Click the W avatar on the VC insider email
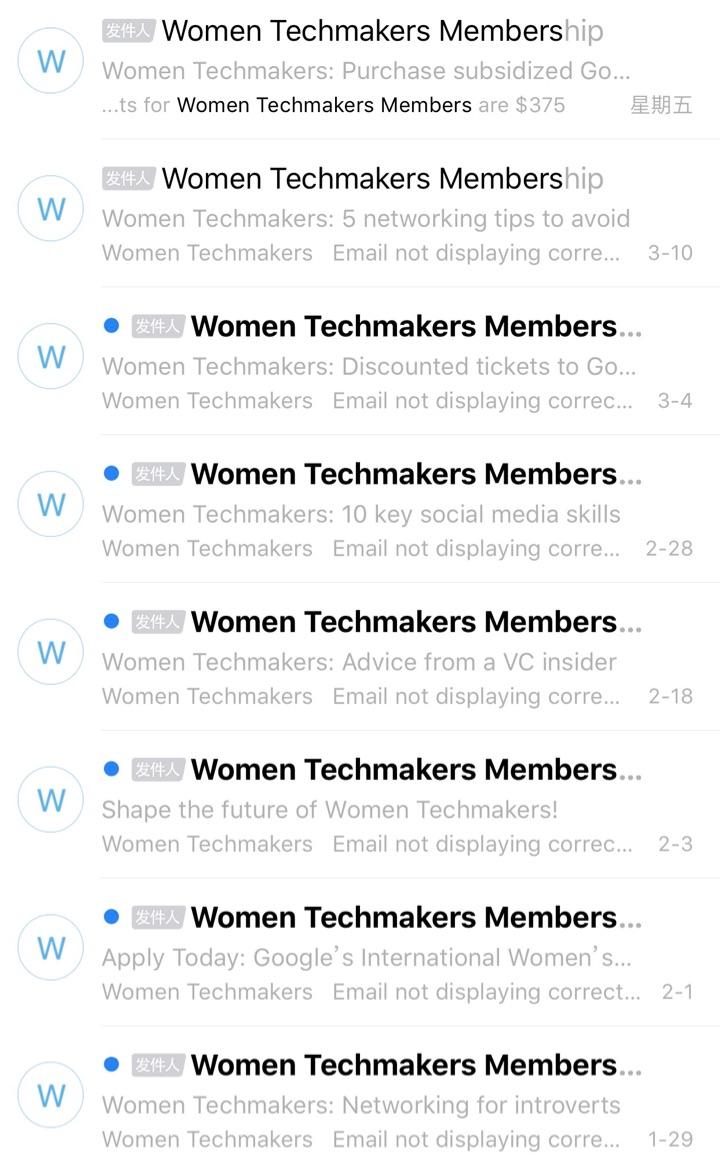This screenshot has width=720, height=1157. 50,651
